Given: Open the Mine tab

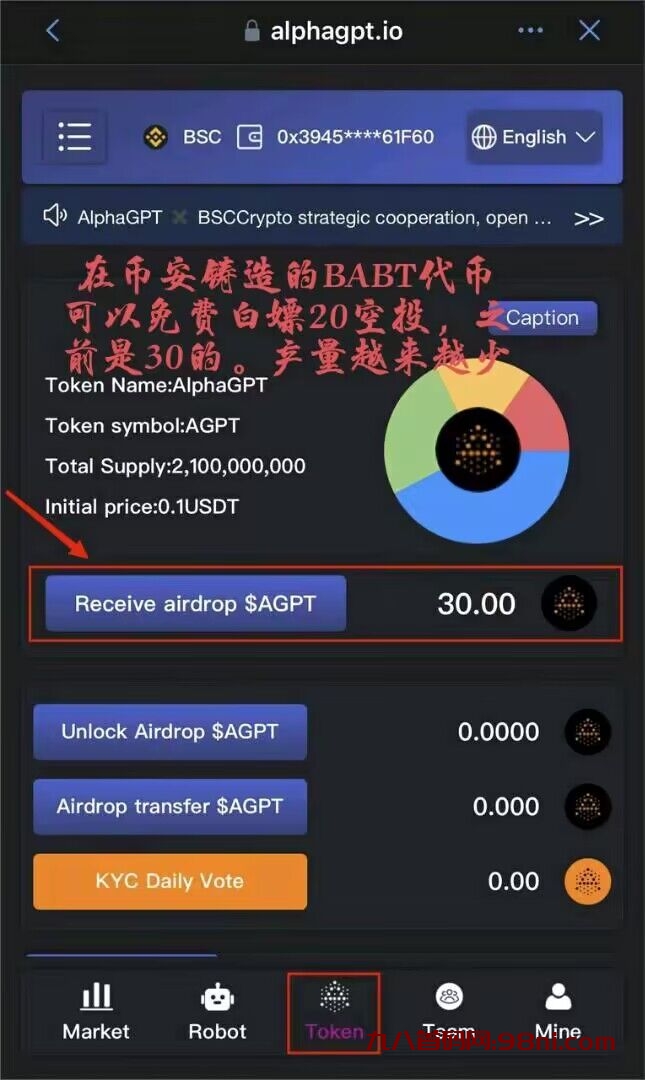Looking at the screenshot, I should pos(558,1011).
